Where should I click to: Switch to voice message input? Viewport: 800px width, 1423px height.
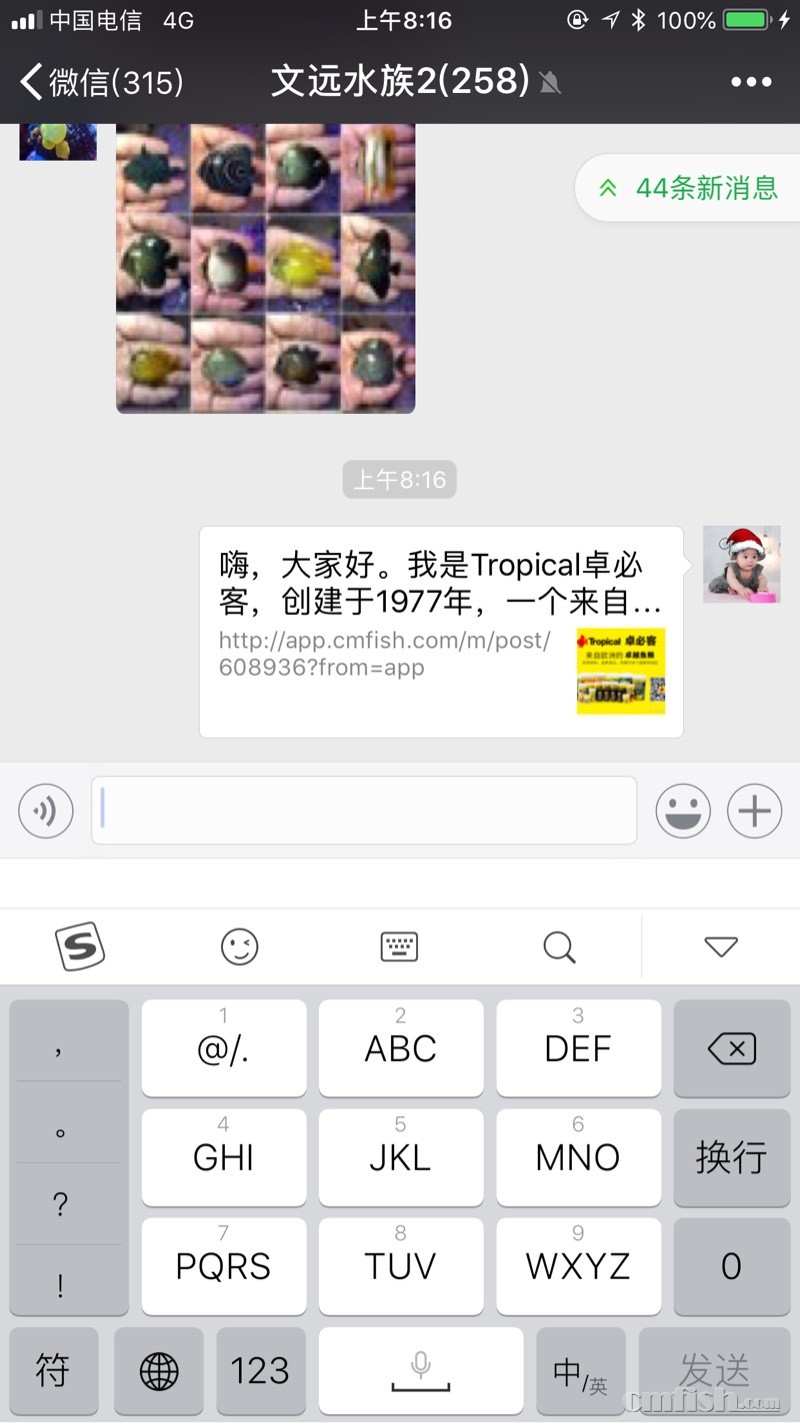(x=46, y=810)
